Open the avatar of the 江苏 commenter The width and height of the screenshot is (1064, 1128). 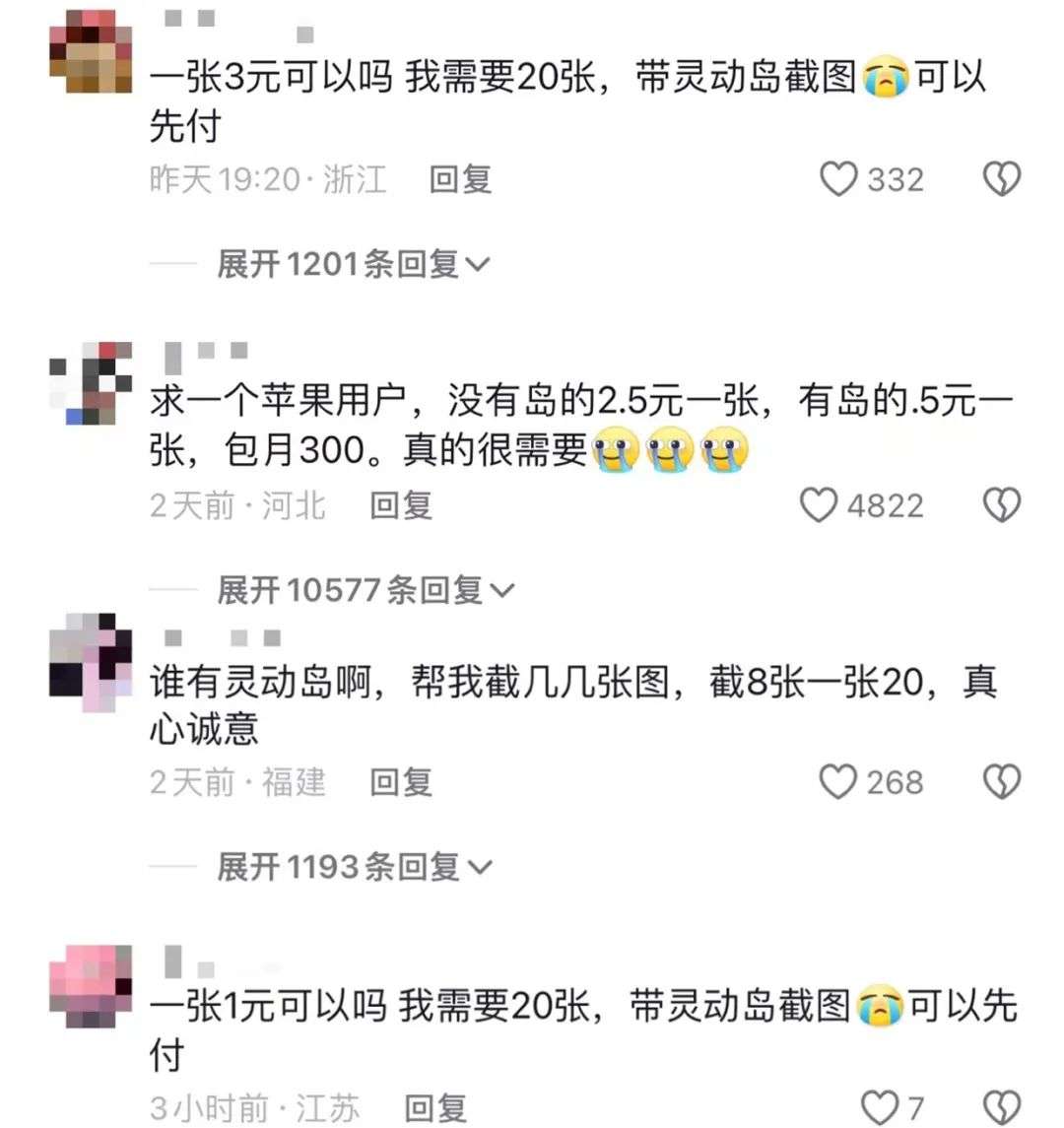(91, 985)
